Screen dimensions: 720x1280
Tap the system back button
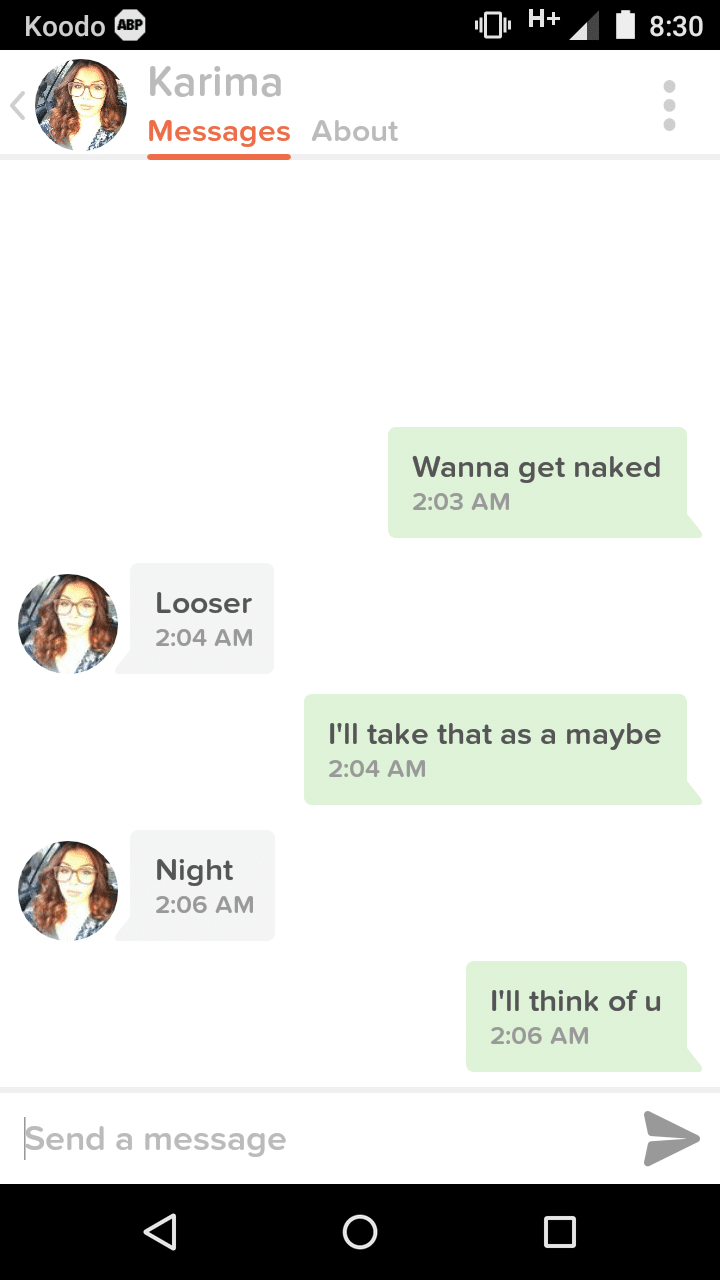pos(160,1231)
